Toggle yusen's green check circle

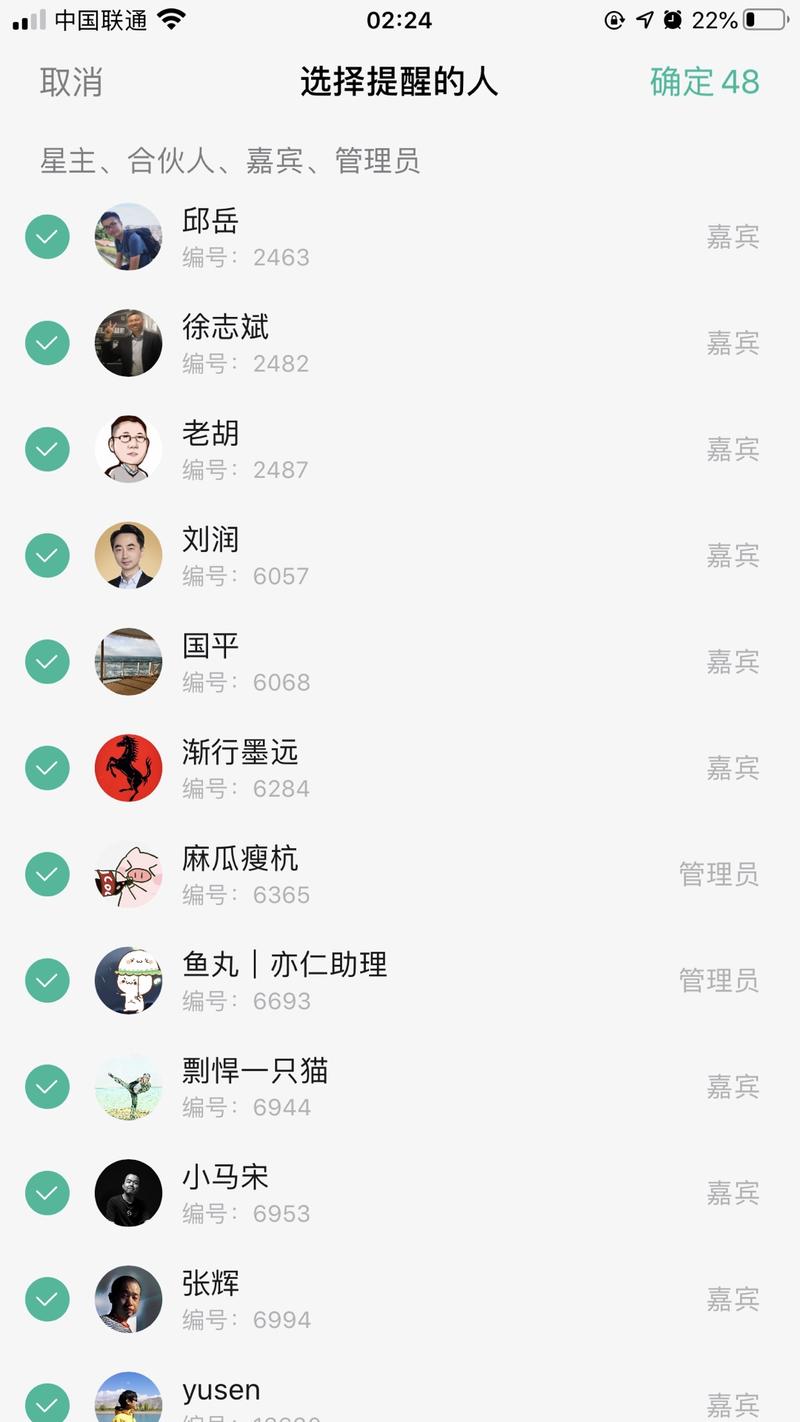47,1404
